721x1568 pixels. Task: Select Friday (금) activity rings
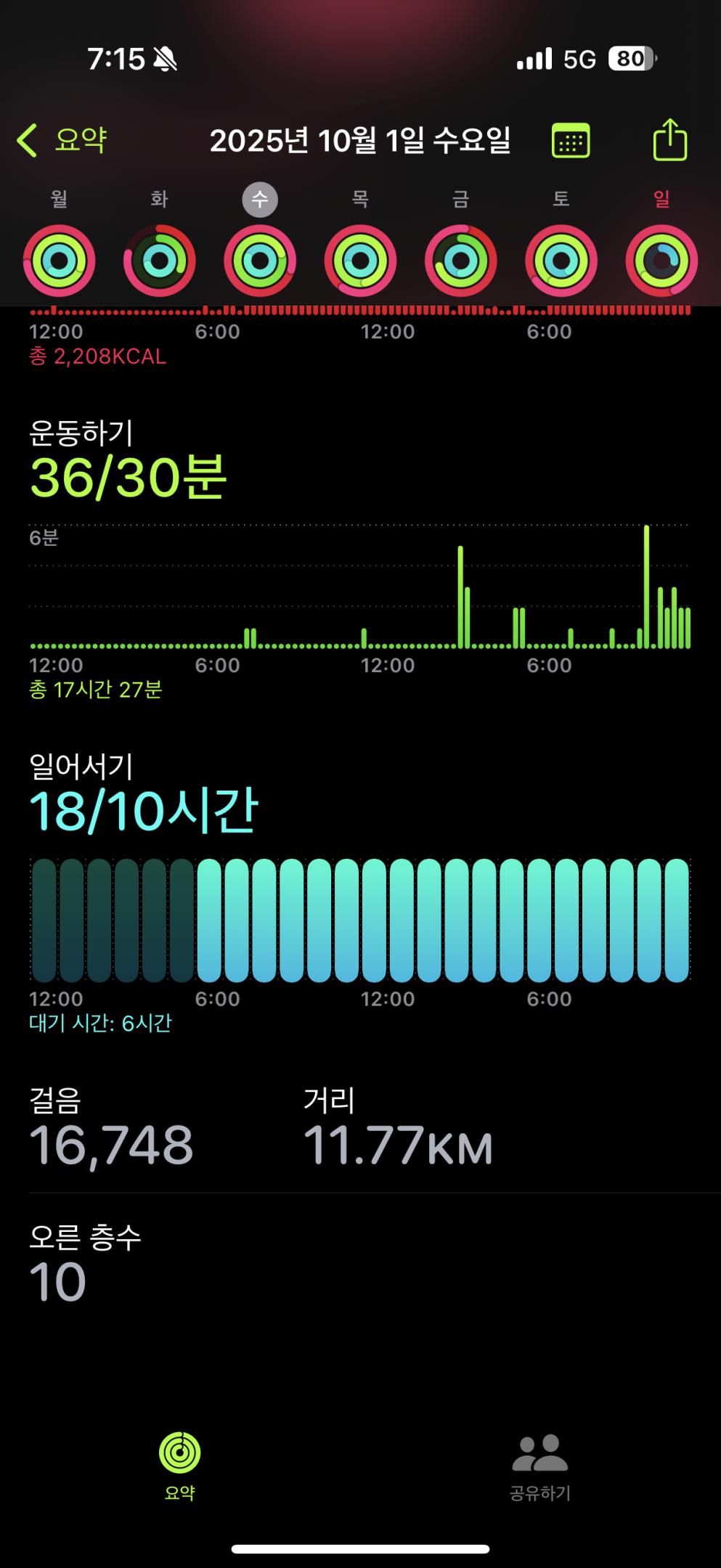coord(460,261)
